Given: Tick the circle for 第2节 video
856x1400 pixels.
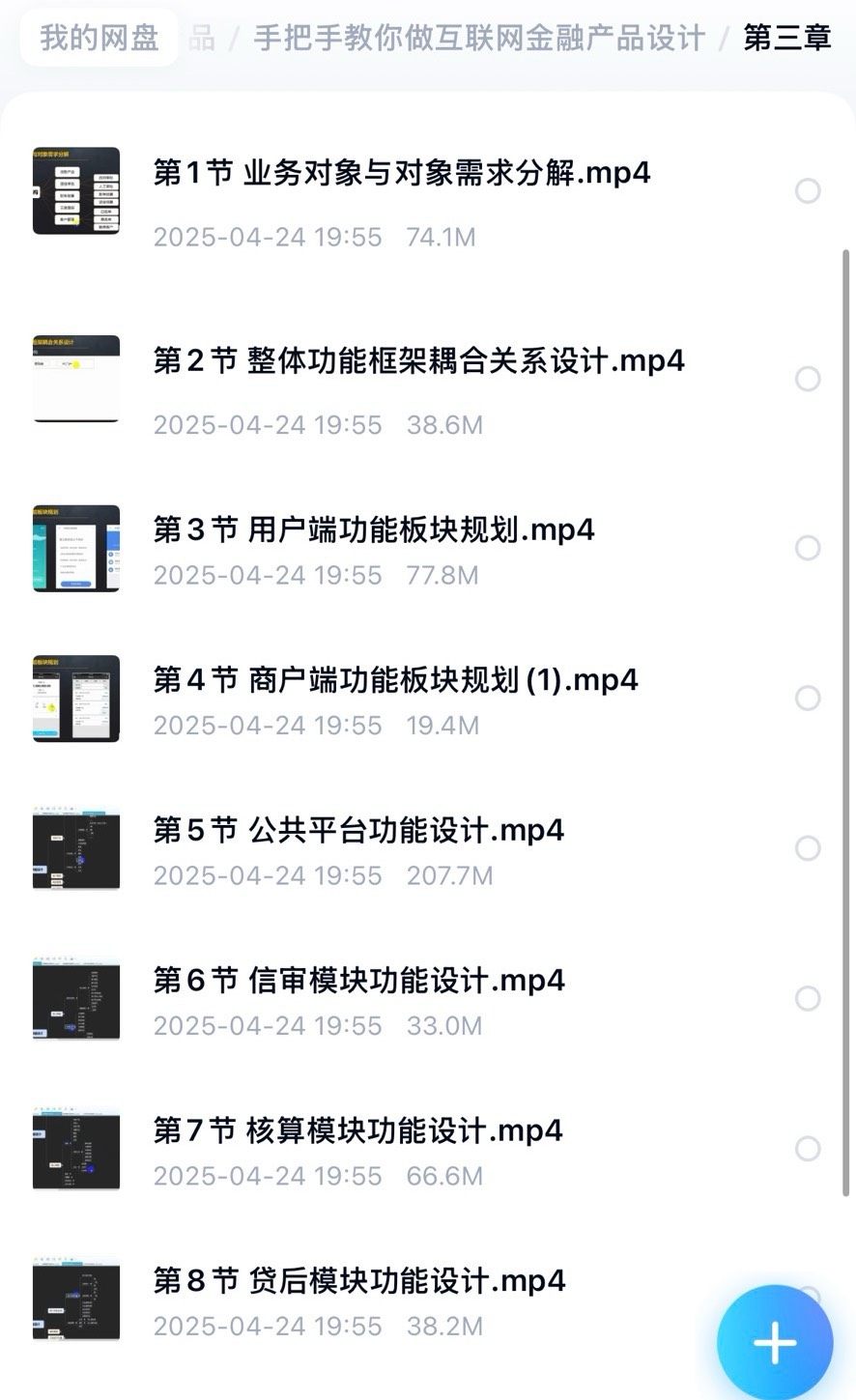Looking at the screenshot, I should click(808, 379).
